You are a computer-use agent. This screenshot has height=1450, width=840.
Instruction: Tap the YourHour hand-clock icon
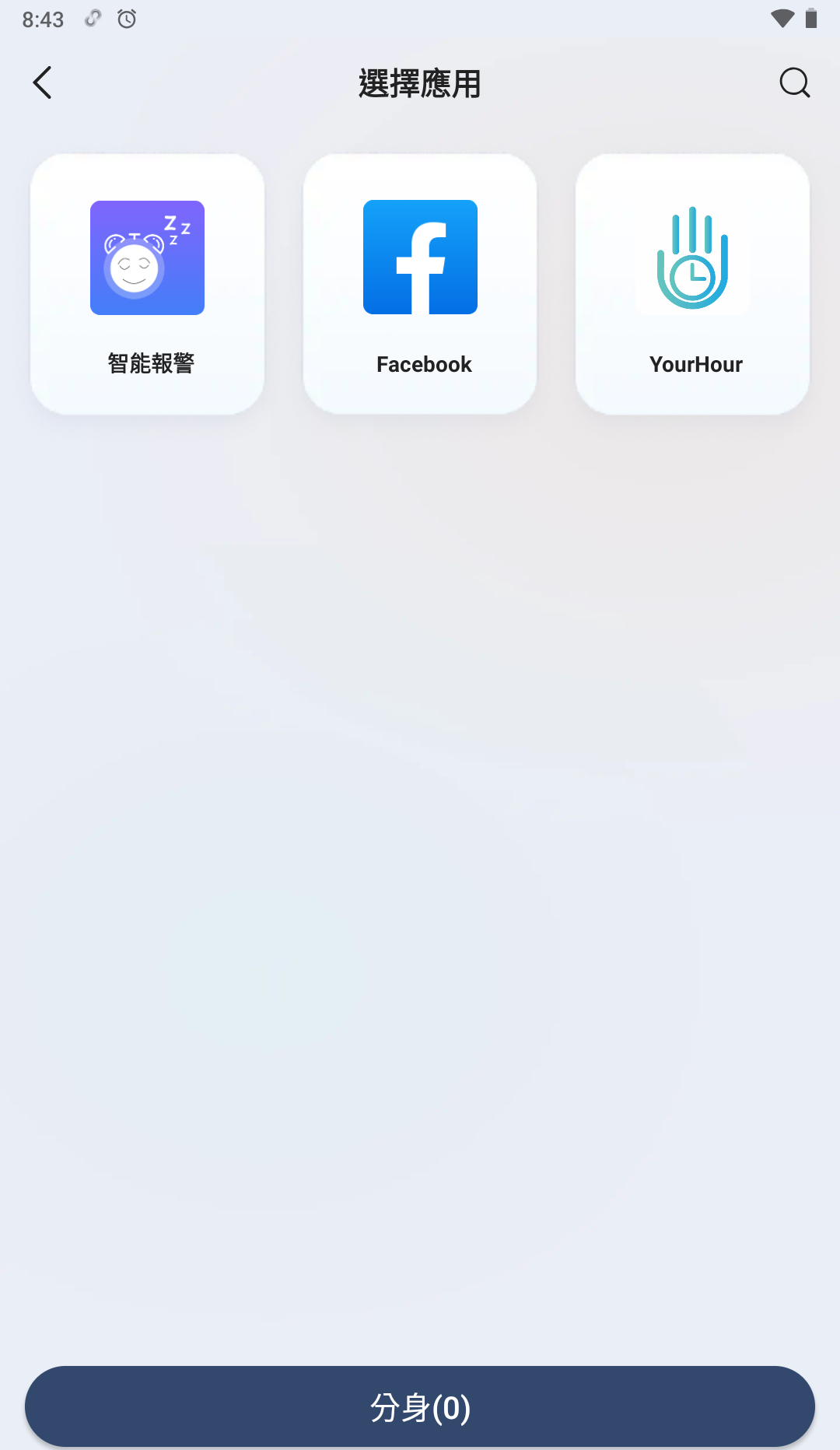(x=692, y=257)
